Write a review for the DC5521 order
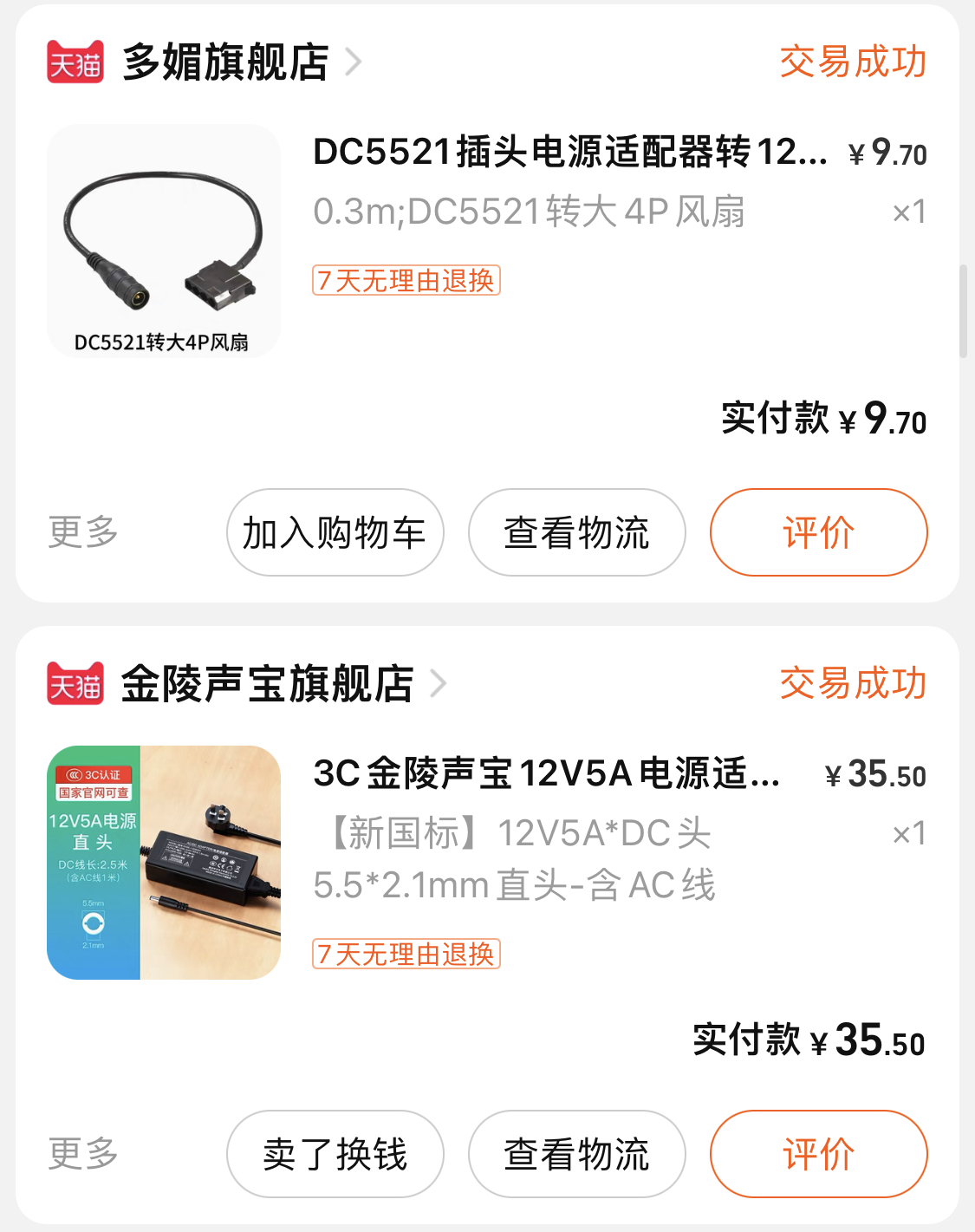Viewport: 975px width, 1232px height. coord(819,532)
